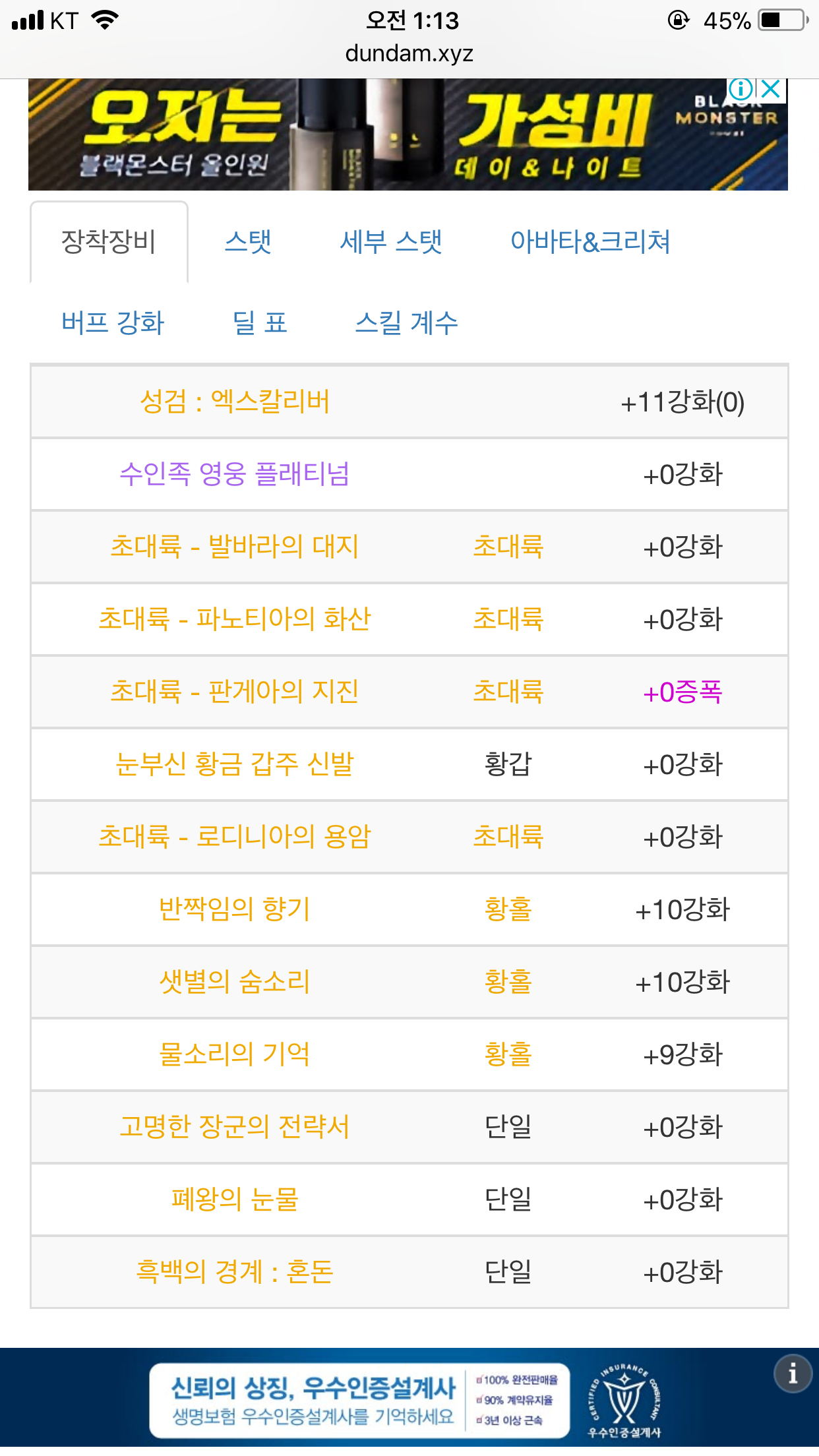Switch to the 딜 표 tab
This screenshot has height=1456, width=819.
[260, 323]
